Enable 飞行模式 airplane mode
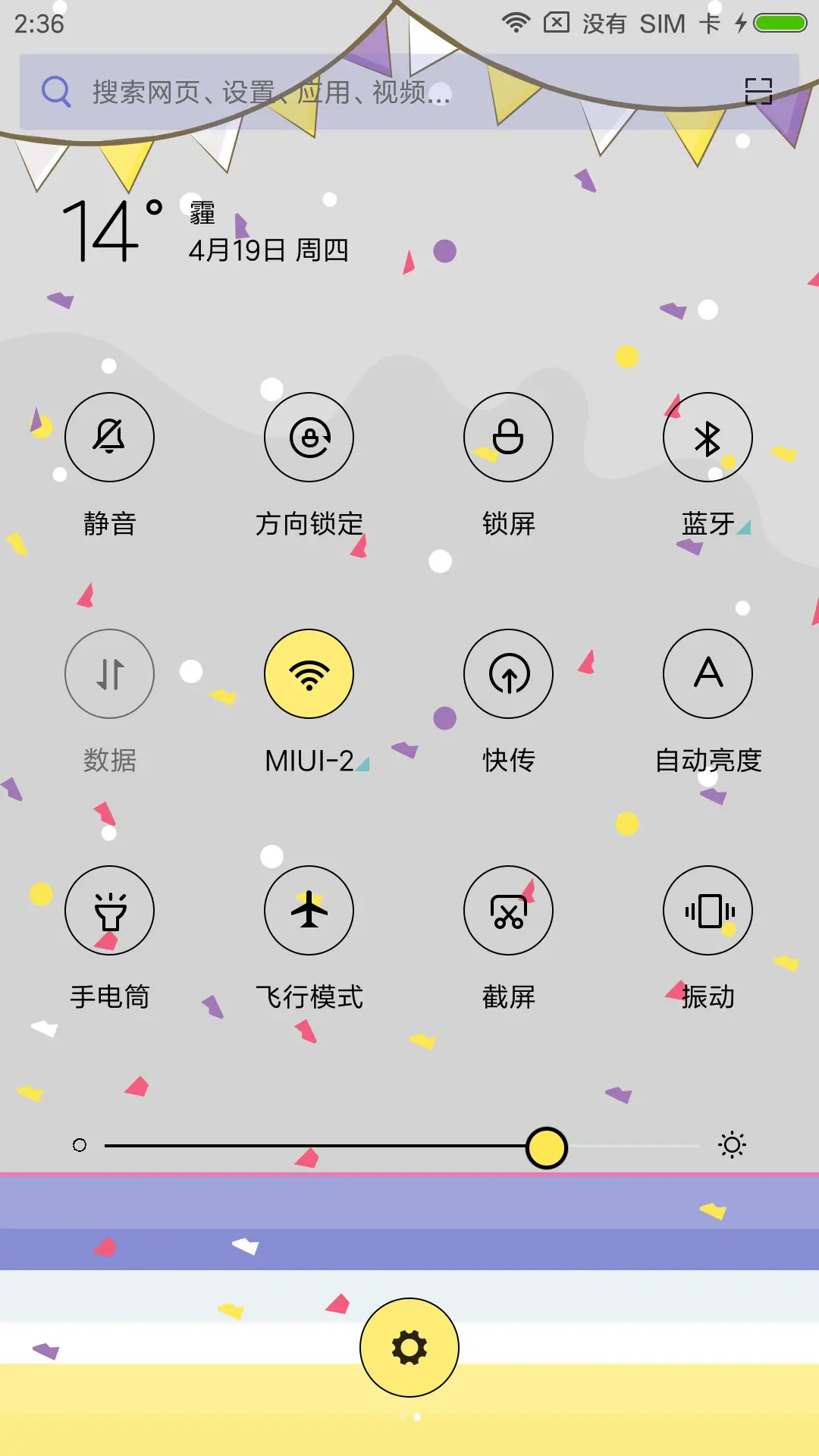The width and height of the screenshot is (819, 1456). 309,910
